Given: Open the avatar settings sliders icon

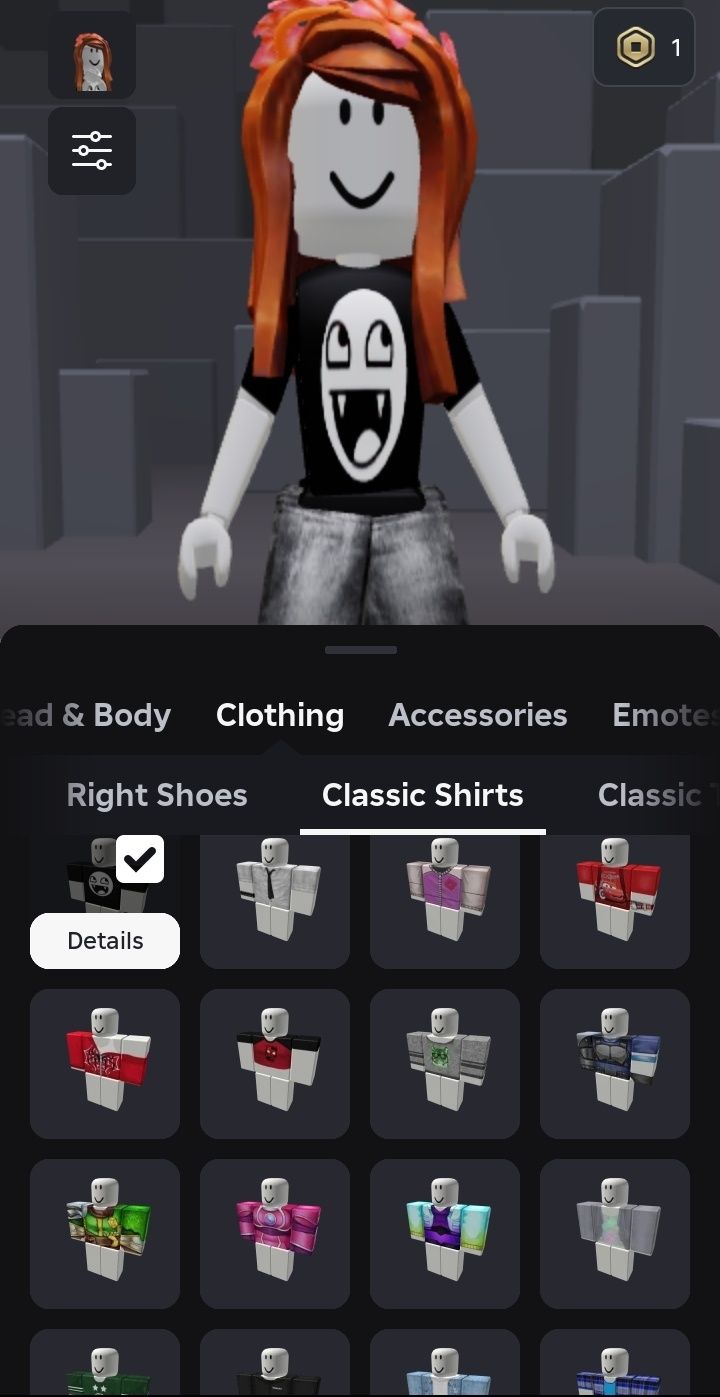Looking at the screenshot, I should (92, 151).
